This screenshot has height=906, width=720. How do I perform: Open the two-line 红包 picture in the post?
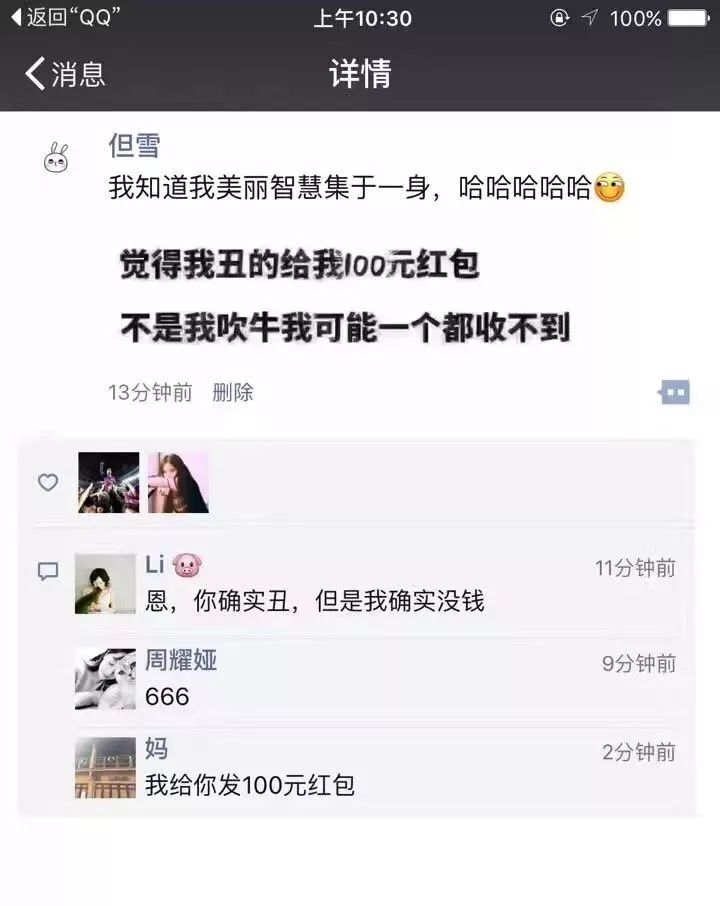click(x=344, y=297)
